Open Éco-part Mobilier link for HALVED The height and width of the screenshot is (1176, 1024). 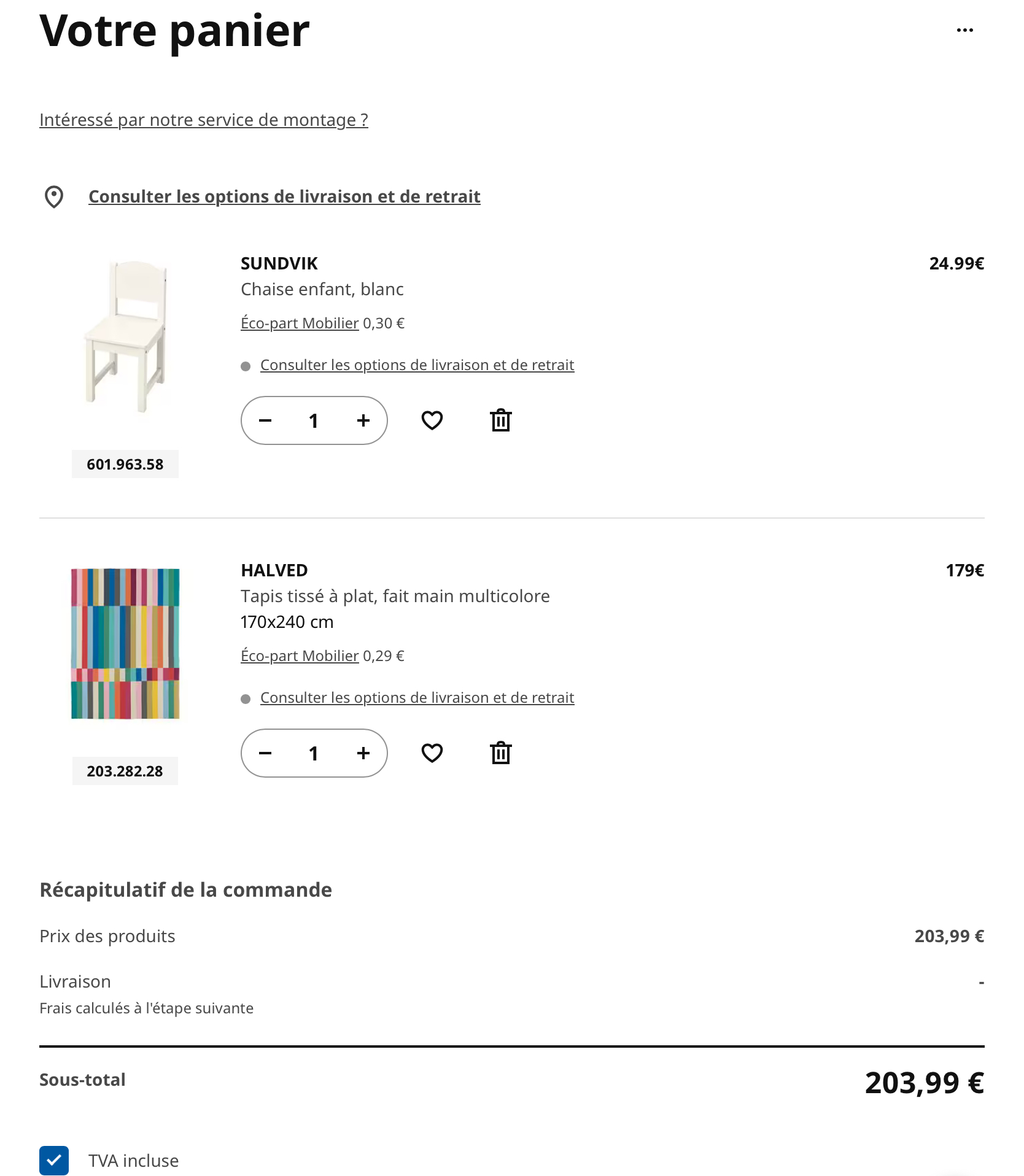tap(300, 656)
